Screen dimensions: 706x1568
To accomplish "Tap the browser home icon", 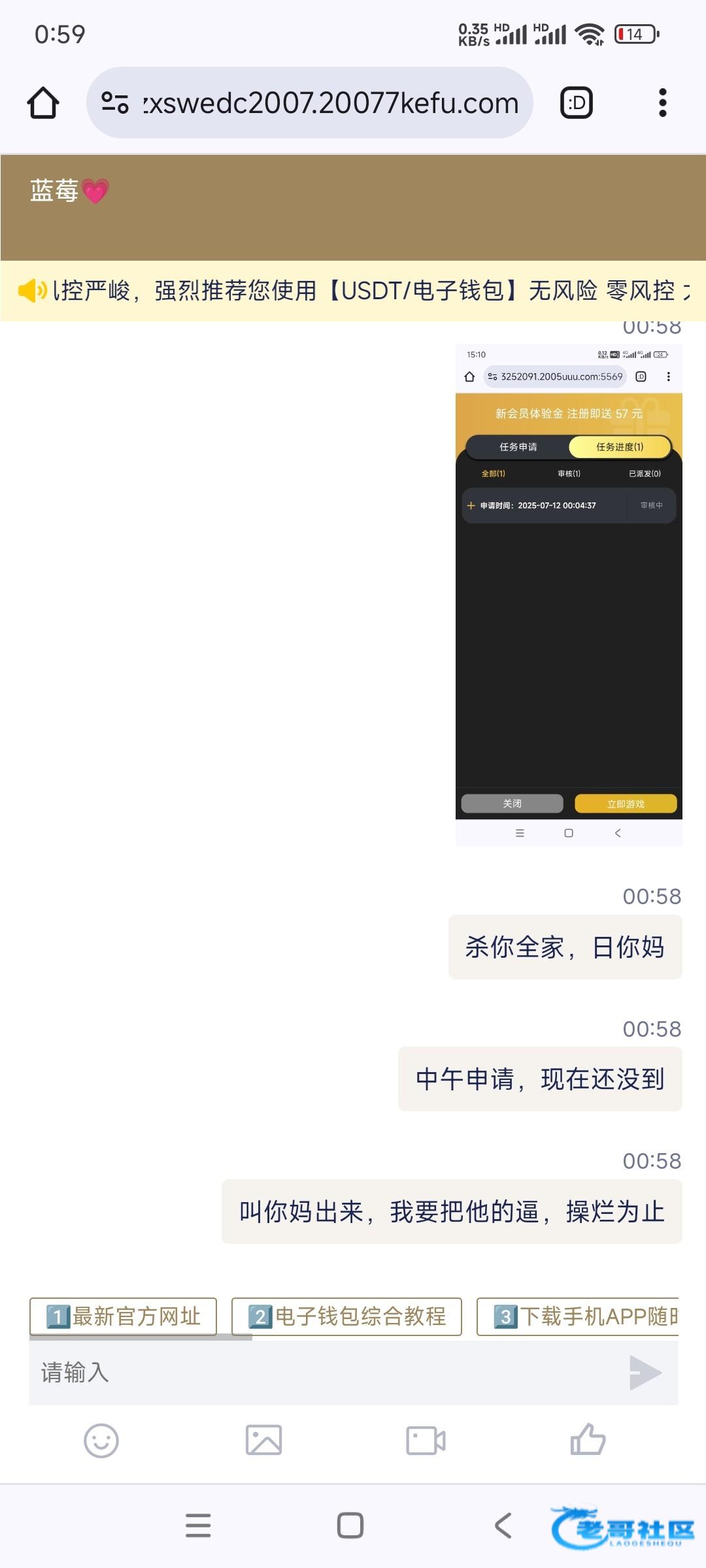I will (43, 103).
